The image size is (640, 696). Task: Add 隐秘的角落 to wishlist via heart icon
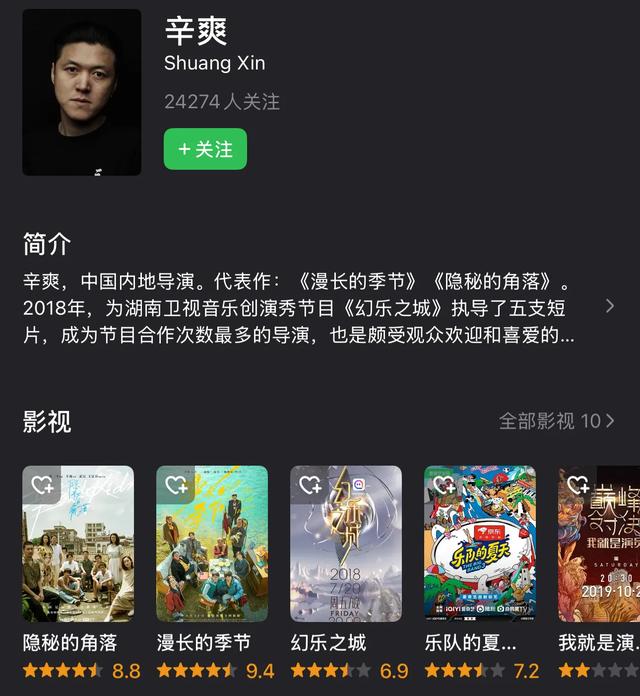42,485
